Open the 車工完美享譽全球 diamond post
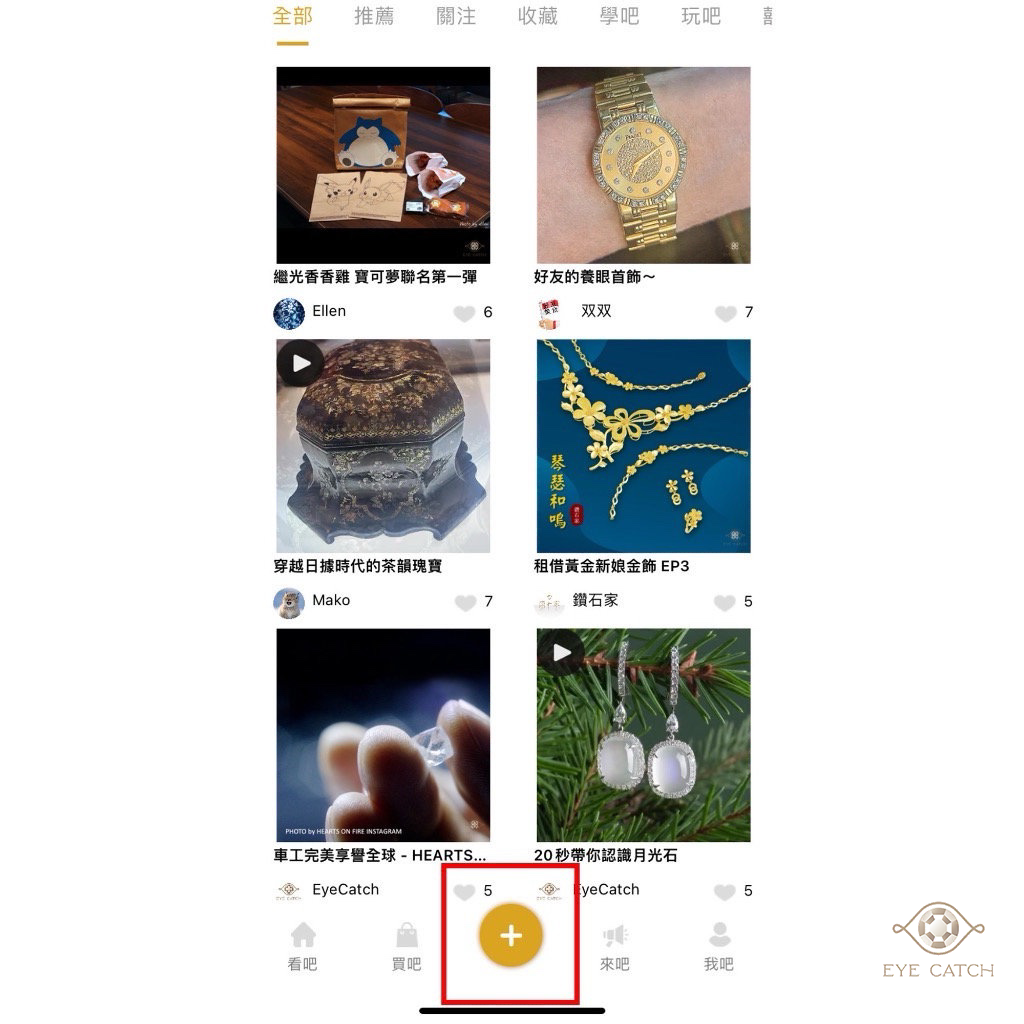Screen dimensions: 1024x1024 383,735
